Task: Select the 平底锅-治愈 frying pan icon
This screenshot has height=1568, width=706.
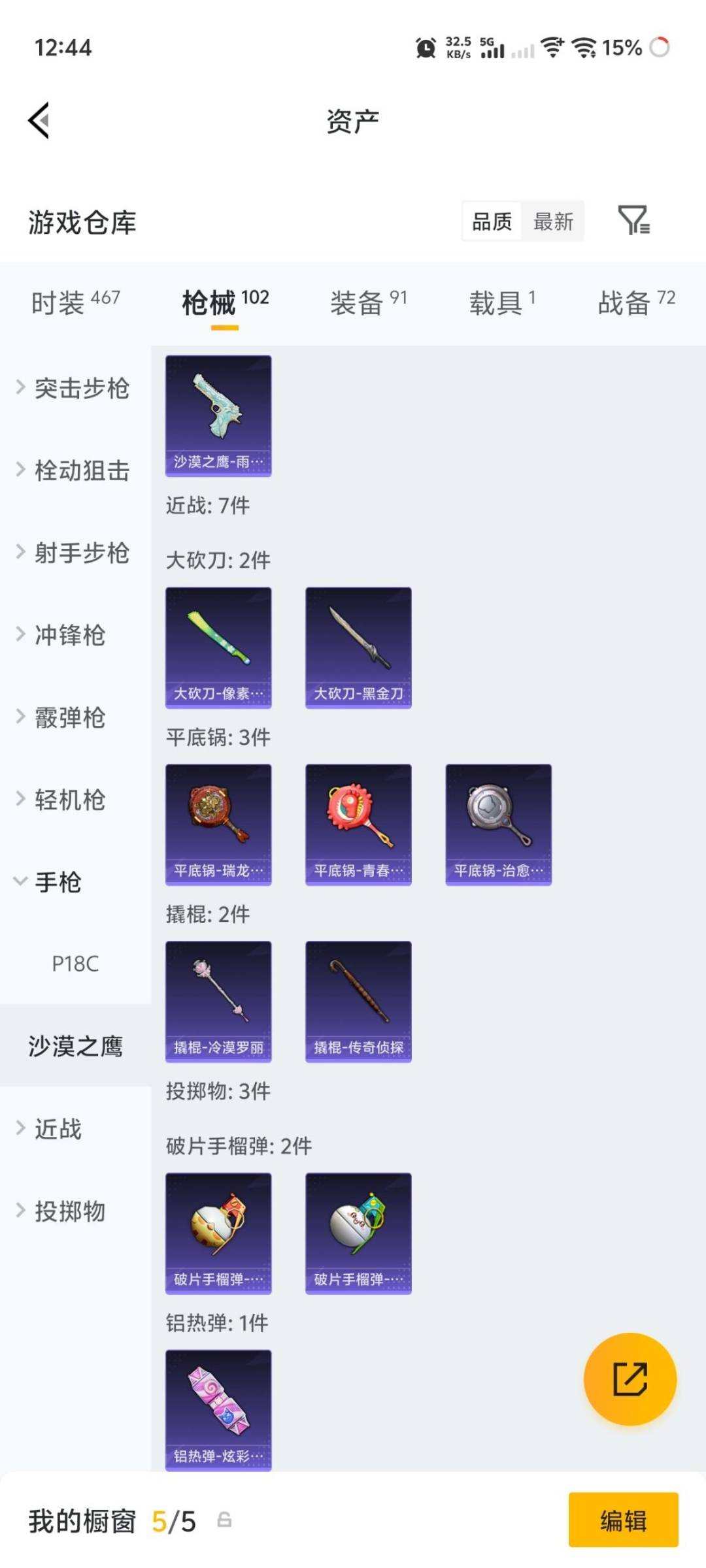Action: pos(498,823)
